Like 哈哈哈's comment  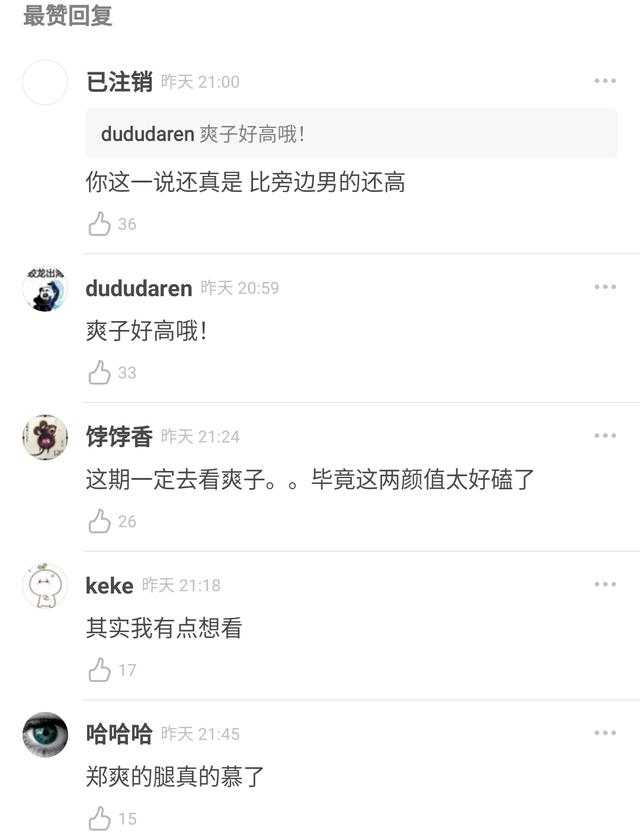tap(100, 819)
